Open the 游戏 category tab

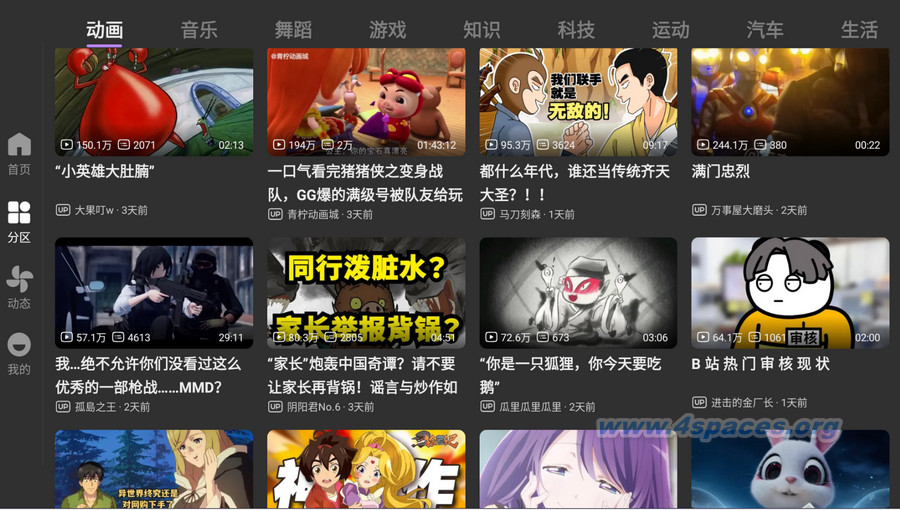tap(388, 29)
